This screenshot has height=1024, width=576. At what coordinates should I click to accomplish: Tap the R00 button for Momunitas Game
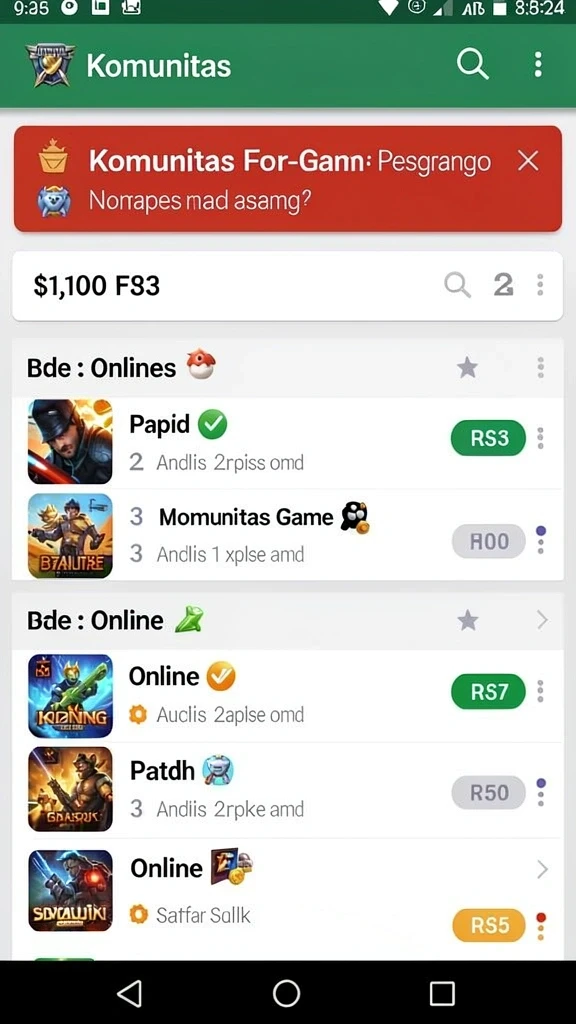pyautogui.click(x=488, y=541)
